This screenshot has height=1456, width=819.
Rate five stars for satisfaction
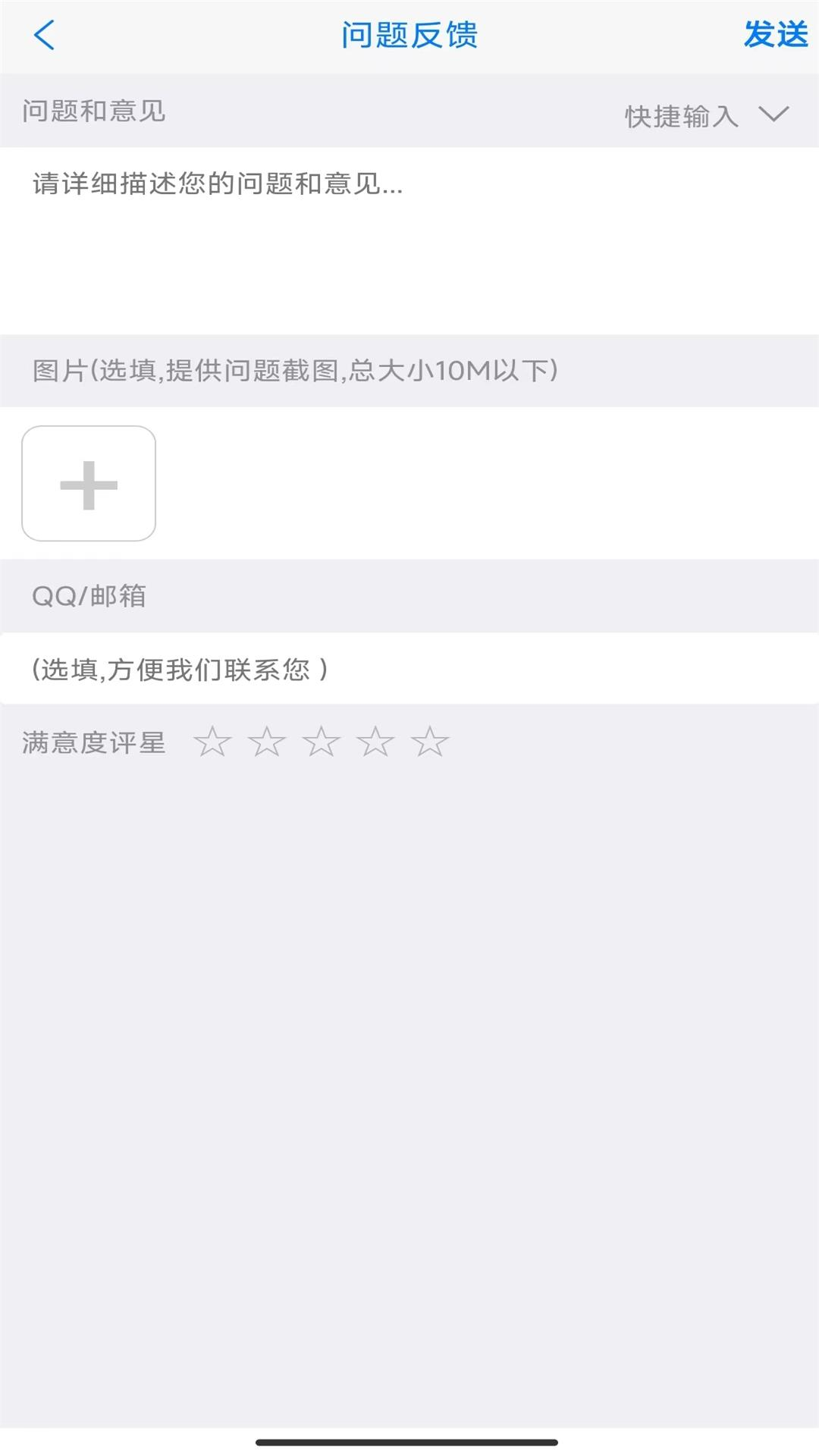click(x=430, y=742)
